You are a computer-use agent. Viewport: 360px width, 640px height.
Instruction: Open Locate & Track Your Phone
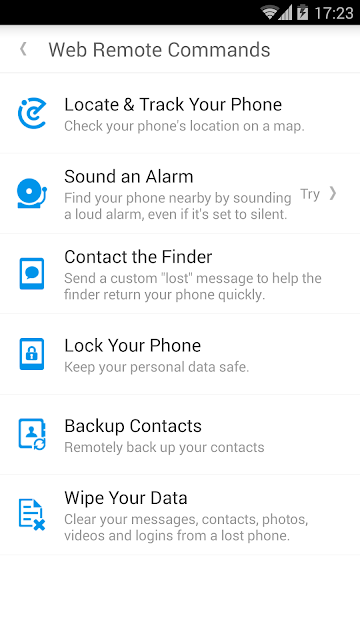180,114
